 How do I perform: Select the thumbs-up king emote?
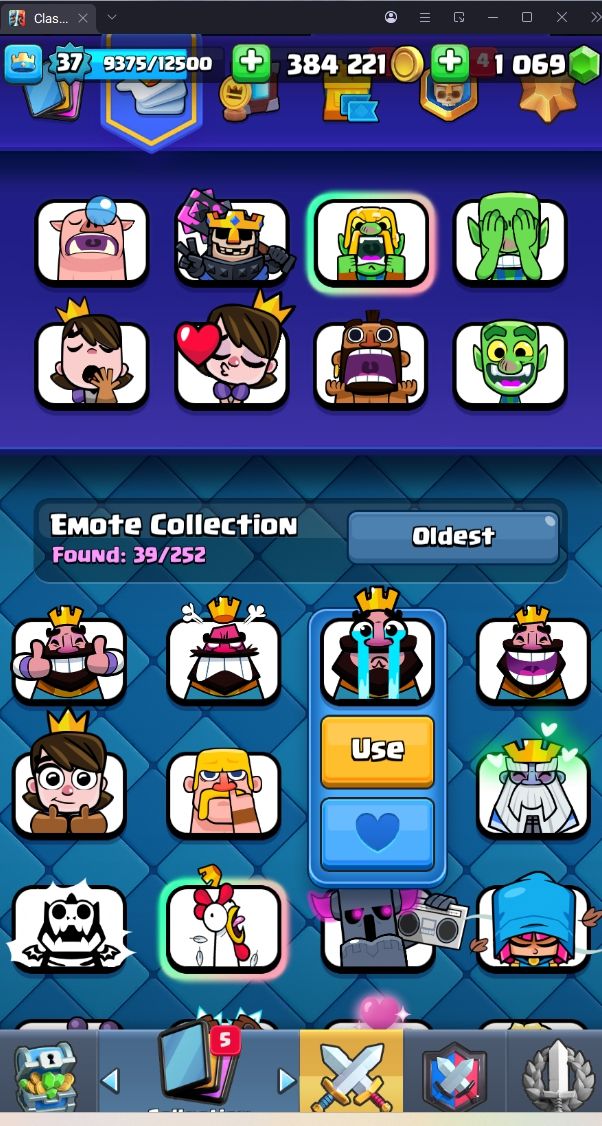pyautogui.click(x=69, y=657)
